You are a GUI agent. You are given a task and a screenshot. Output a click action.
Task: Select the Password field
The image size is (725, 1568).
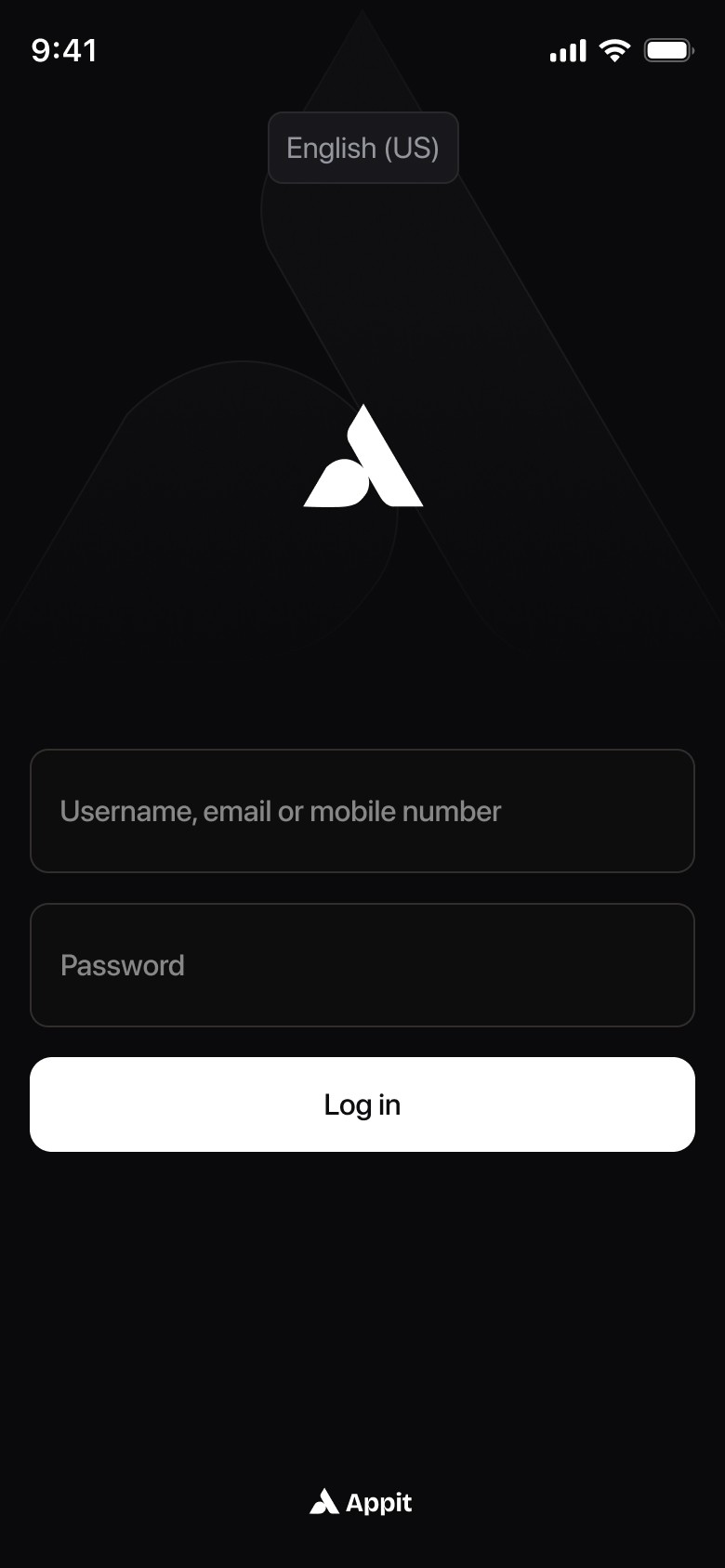point(362,965)
